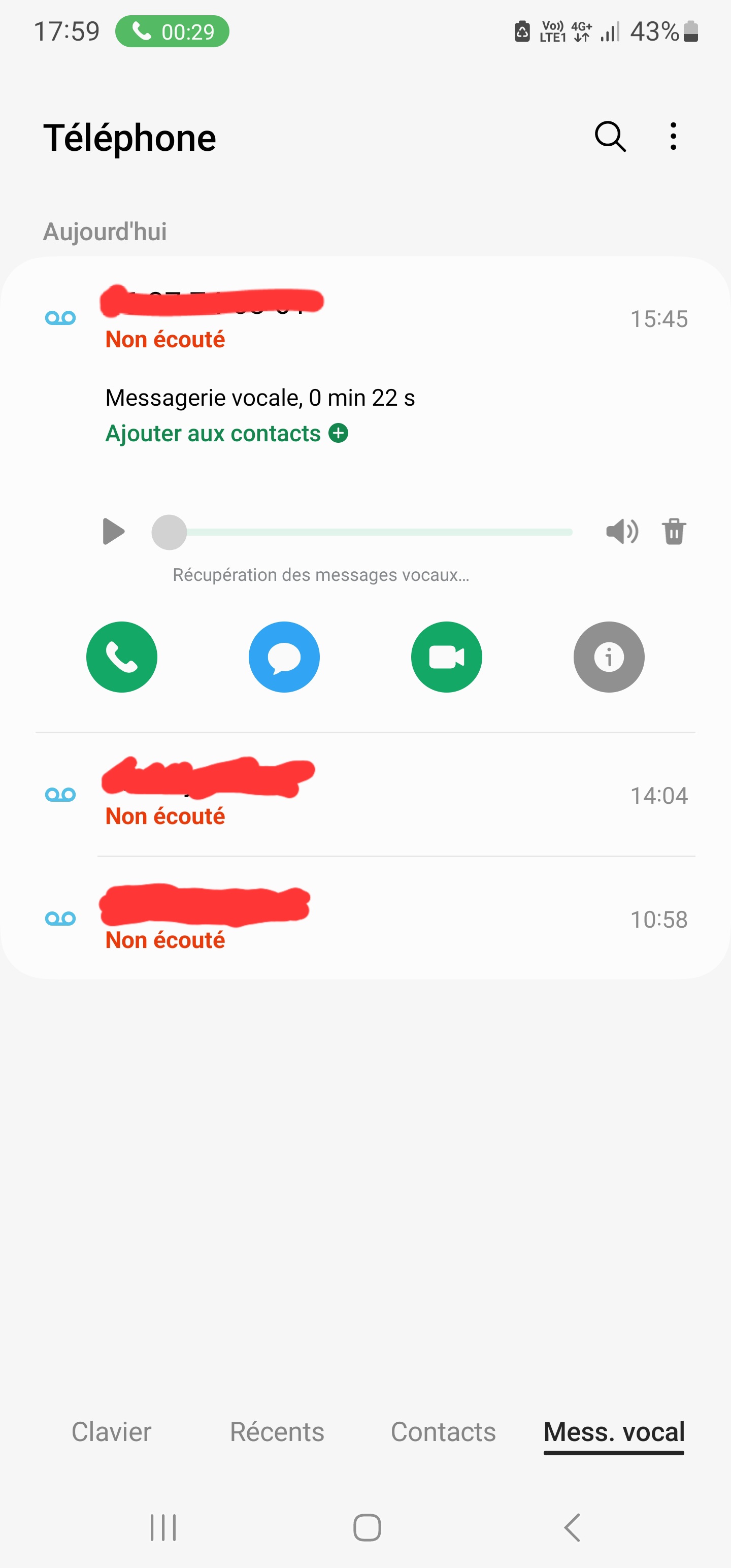Viewport: 731px width, 1568px height.
Task: Select the green call icon
Action: 121,657
